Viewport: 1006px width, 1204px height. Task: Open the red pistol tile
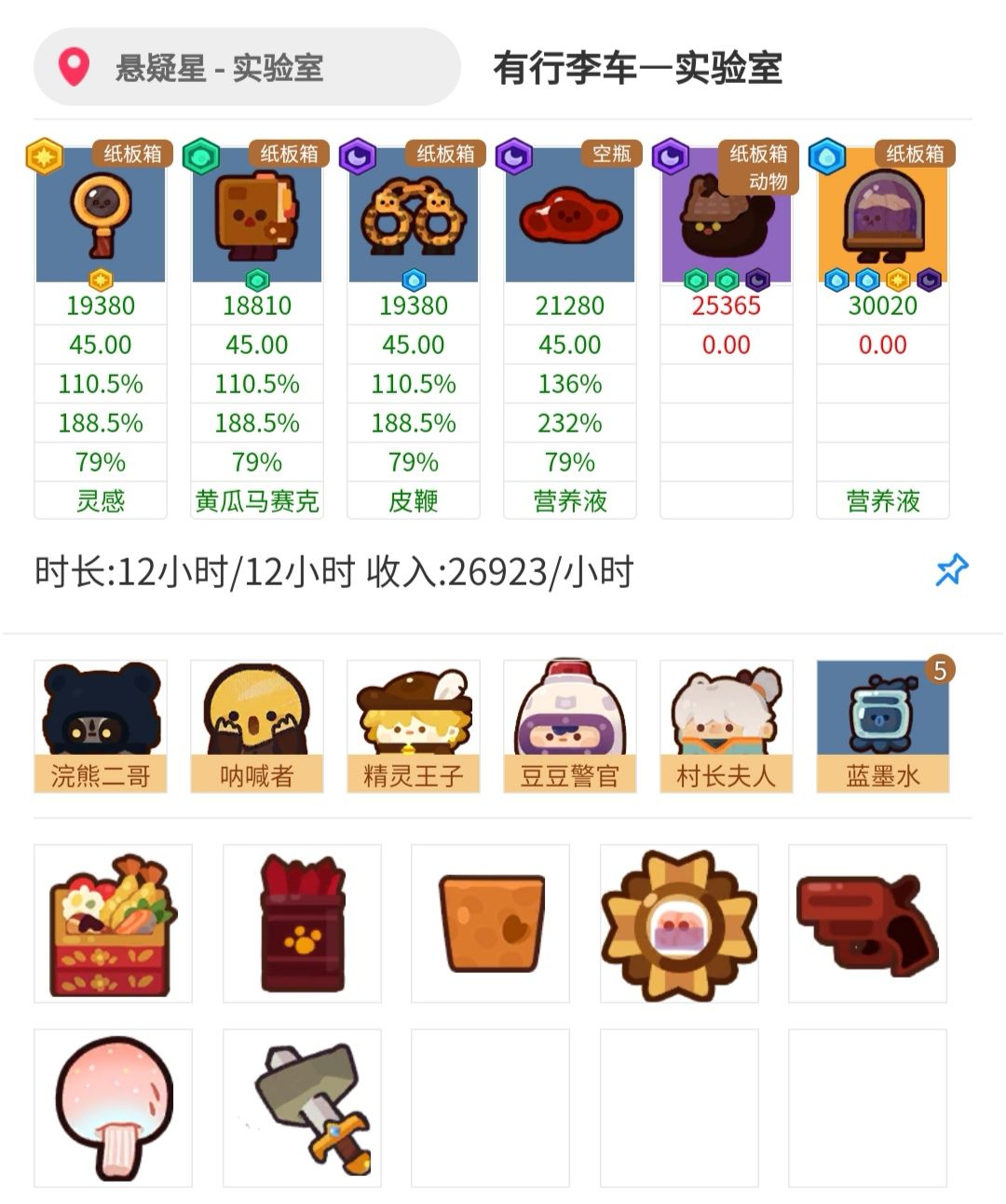tap(867, 924)
